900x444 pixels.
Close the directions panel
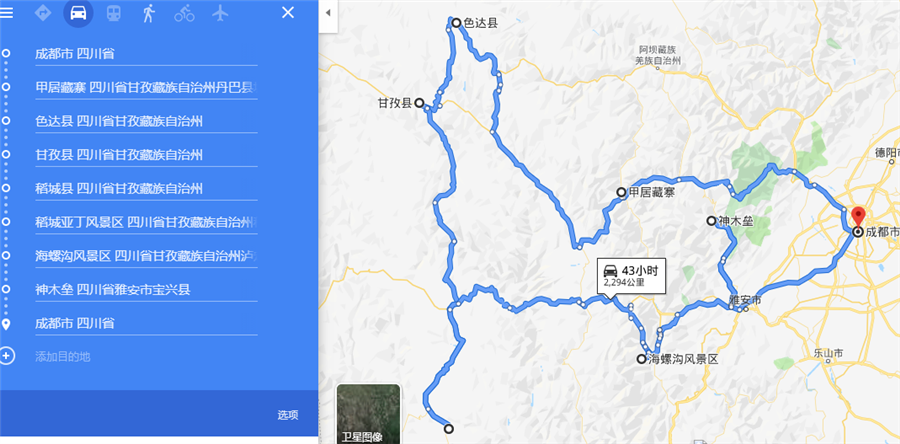tap(288, 13)
